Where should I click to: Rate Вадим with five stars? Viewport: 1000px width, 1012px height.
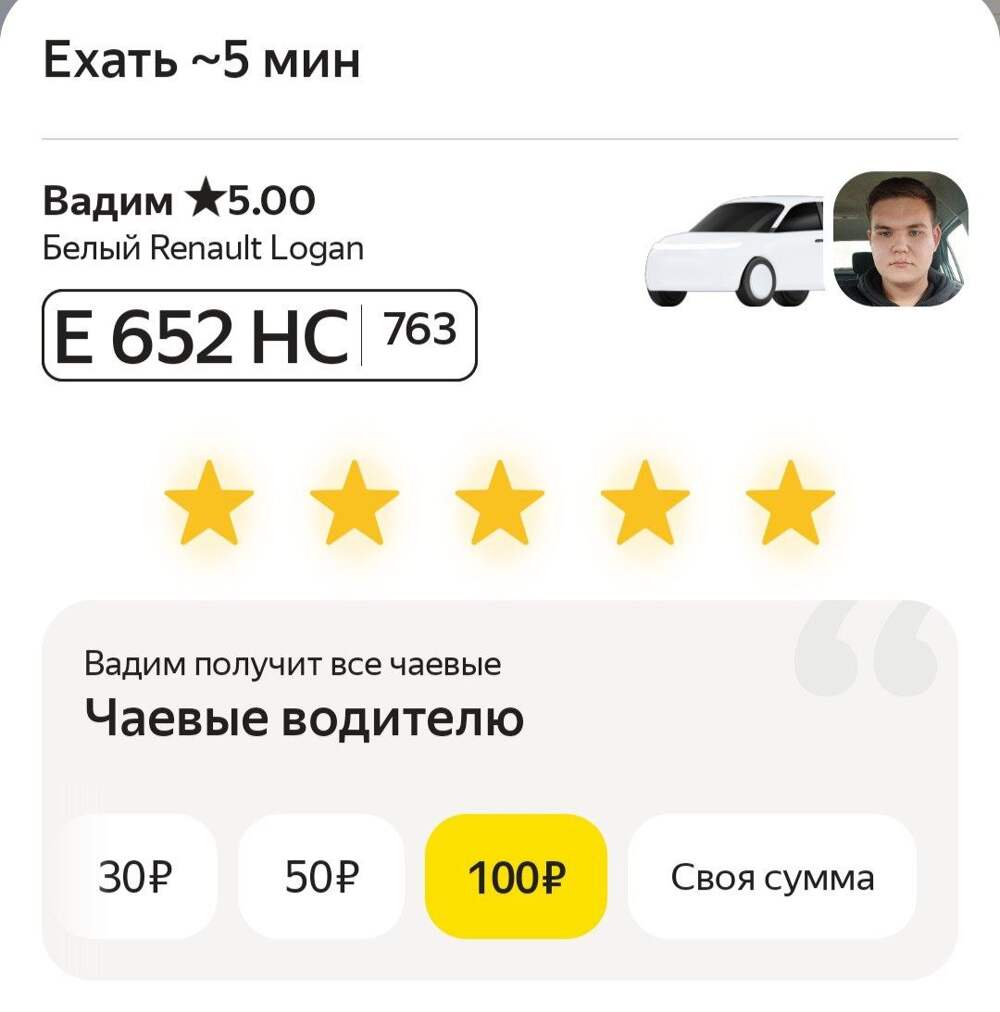790,503
